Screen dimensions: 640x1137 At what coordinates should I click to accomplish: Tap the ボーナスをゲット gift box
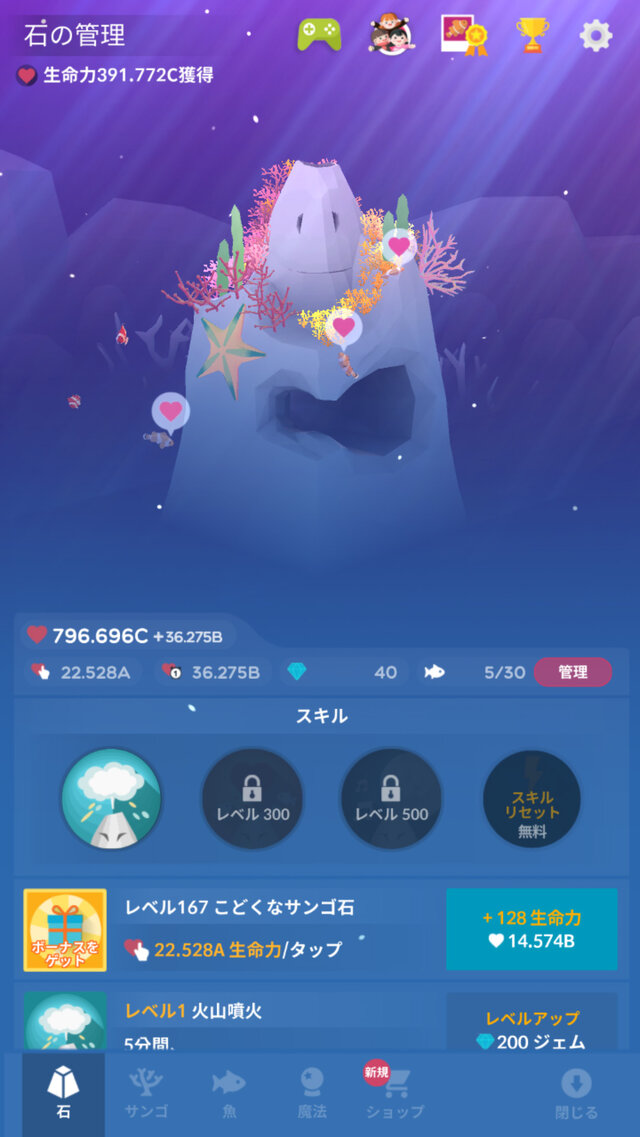point(65,930)
